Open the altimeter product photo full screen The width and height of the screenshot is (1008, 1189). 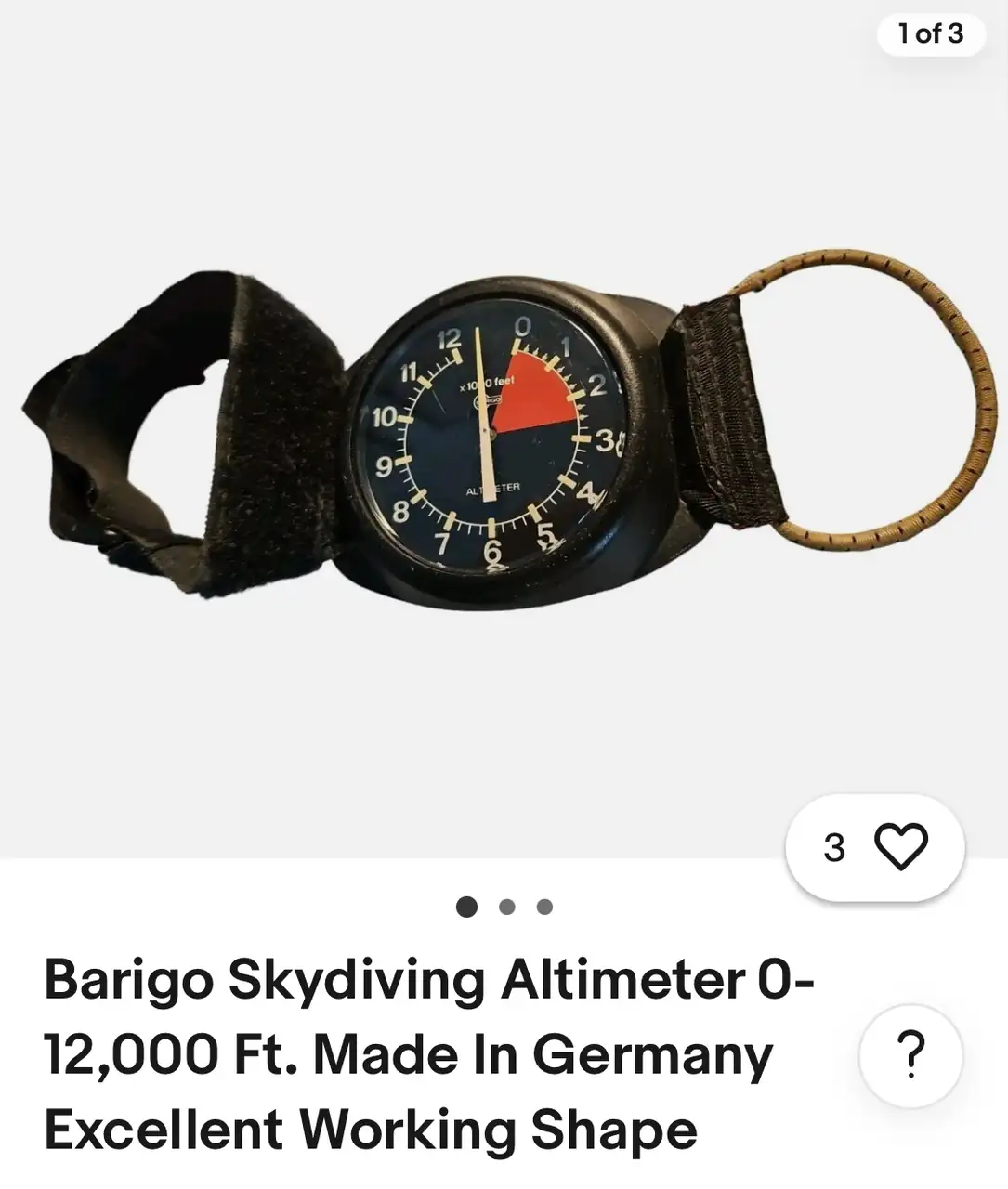coord(502,446)
